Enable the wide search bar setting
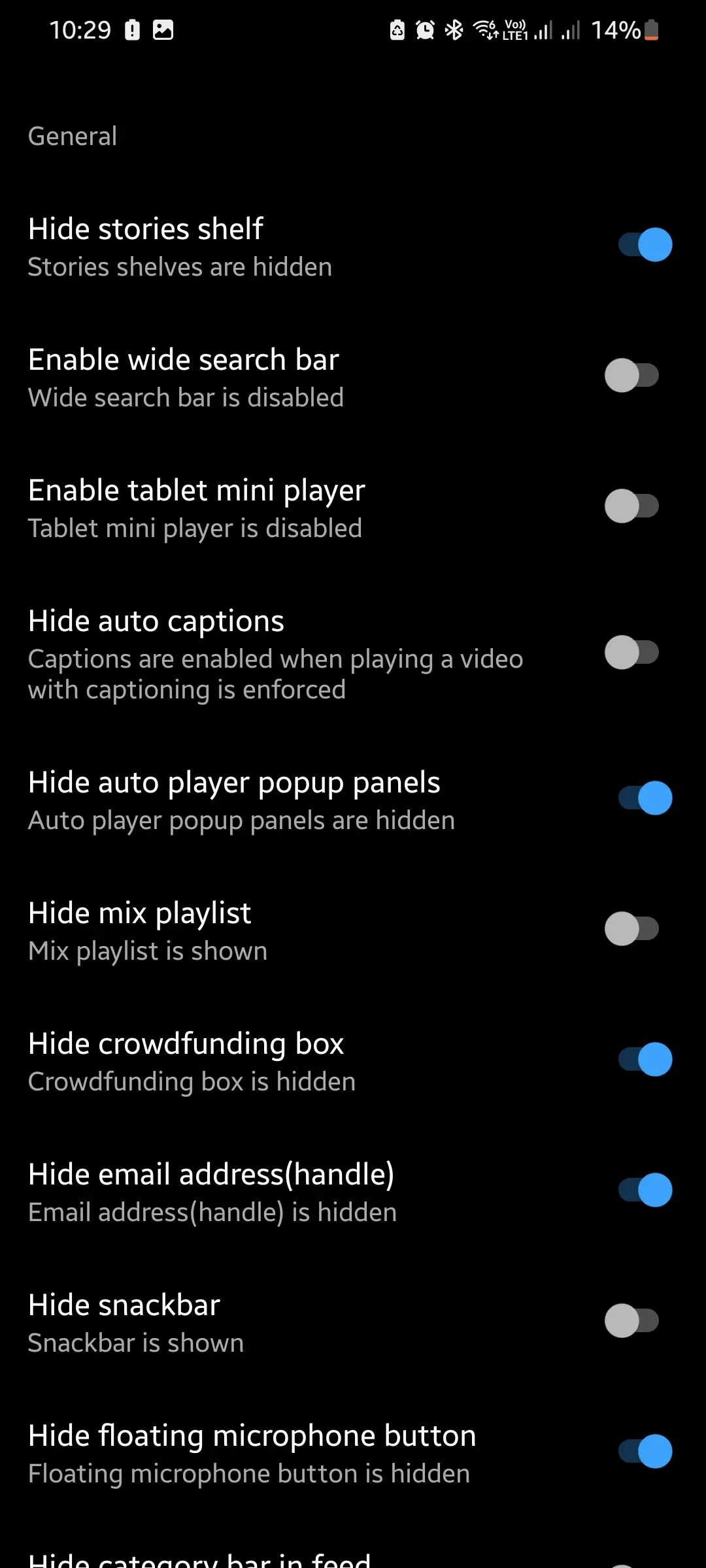 [632, 374]
